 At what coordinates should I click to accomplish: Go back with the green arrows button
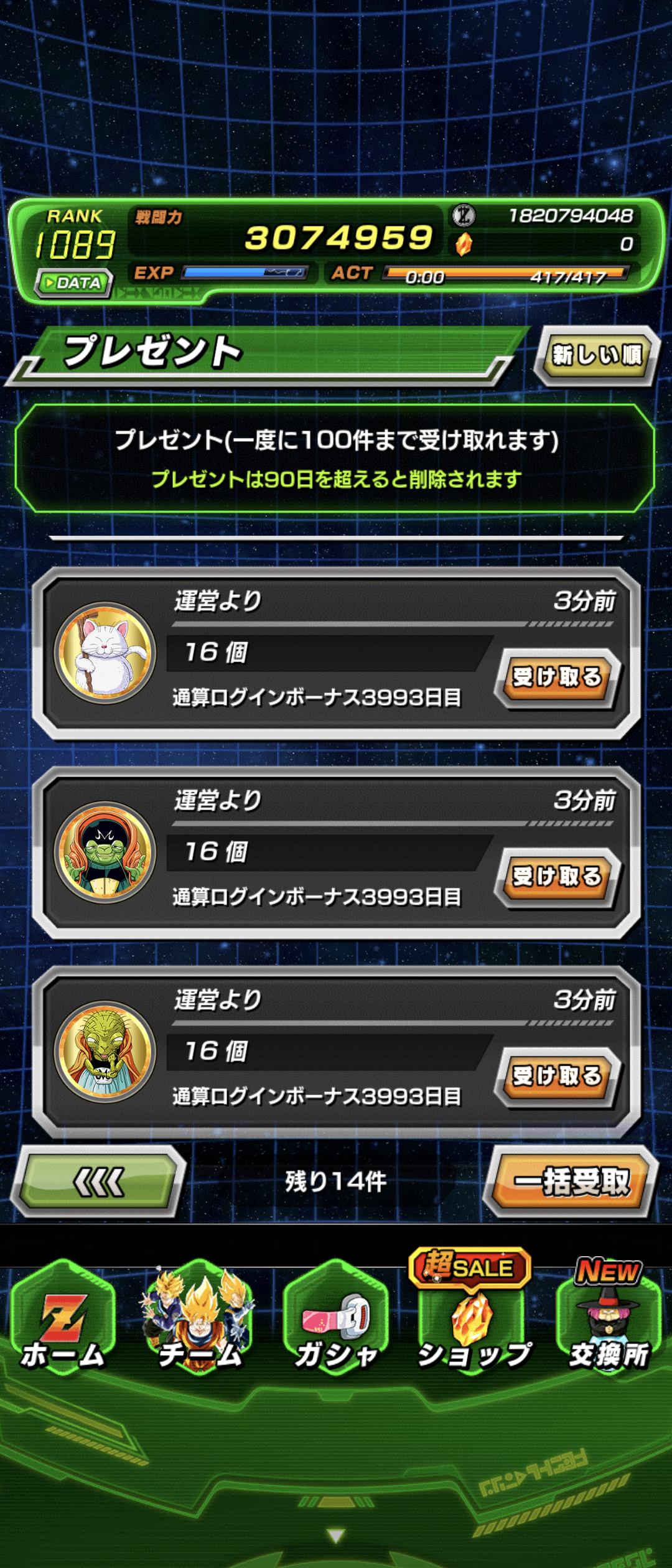98,1182
